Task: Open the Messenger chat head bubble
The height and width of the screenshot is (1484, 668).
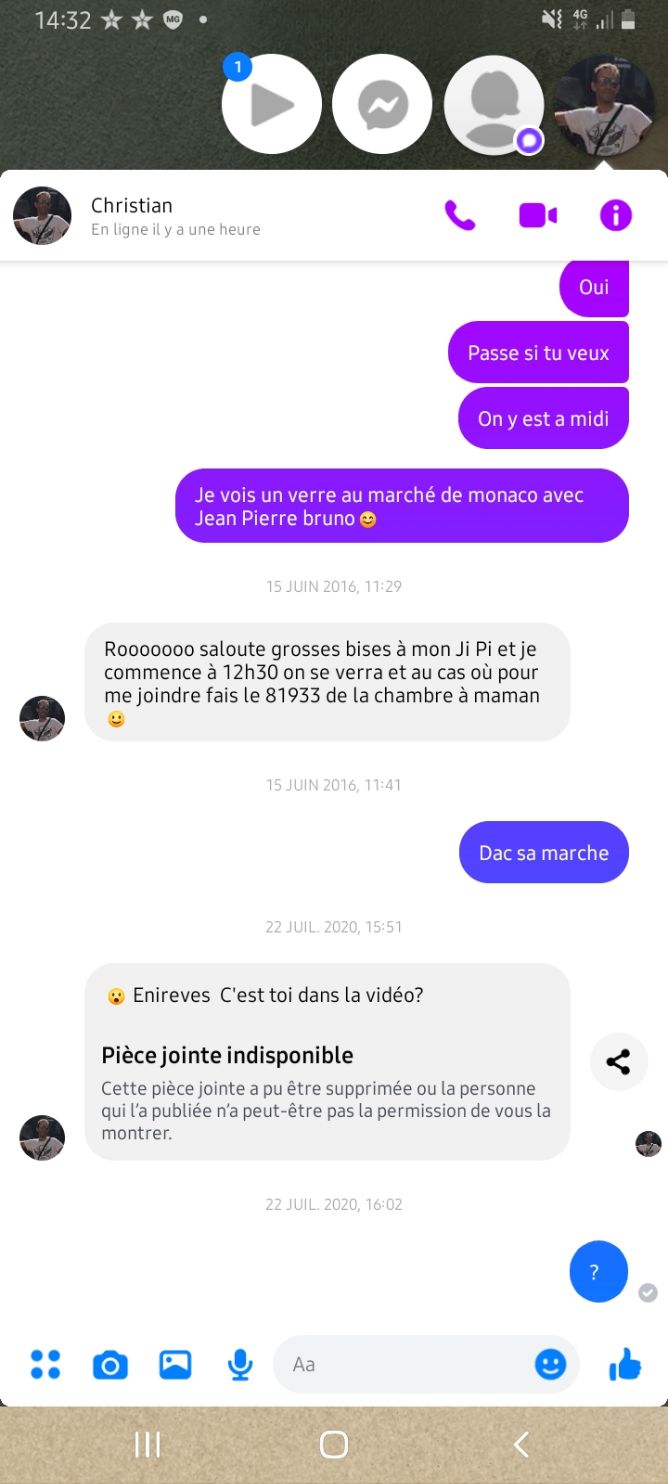Action: coord(382,104)
